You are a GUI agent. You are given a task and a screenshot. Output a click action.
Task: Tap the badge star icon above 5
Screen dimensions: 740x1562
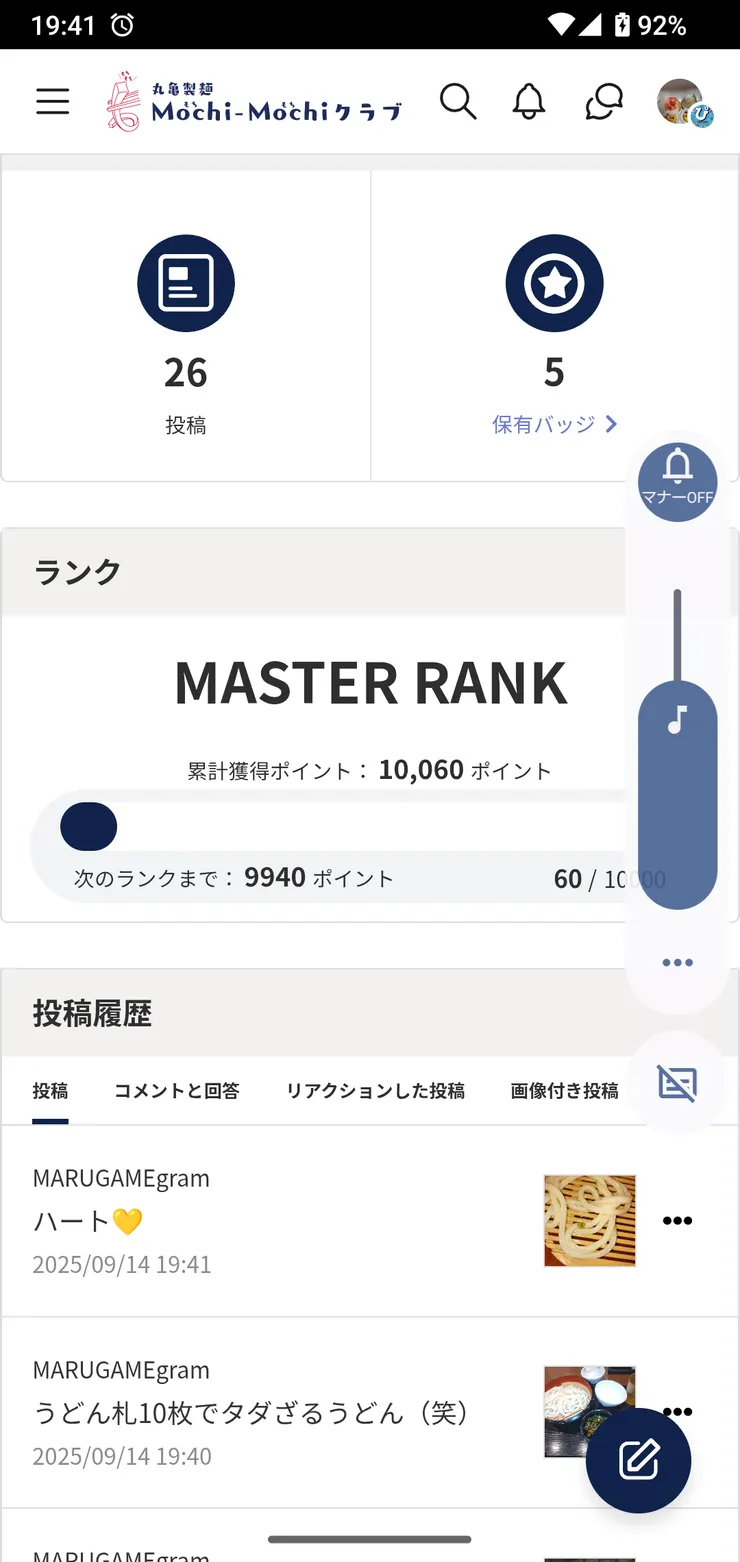coord(554,283)
